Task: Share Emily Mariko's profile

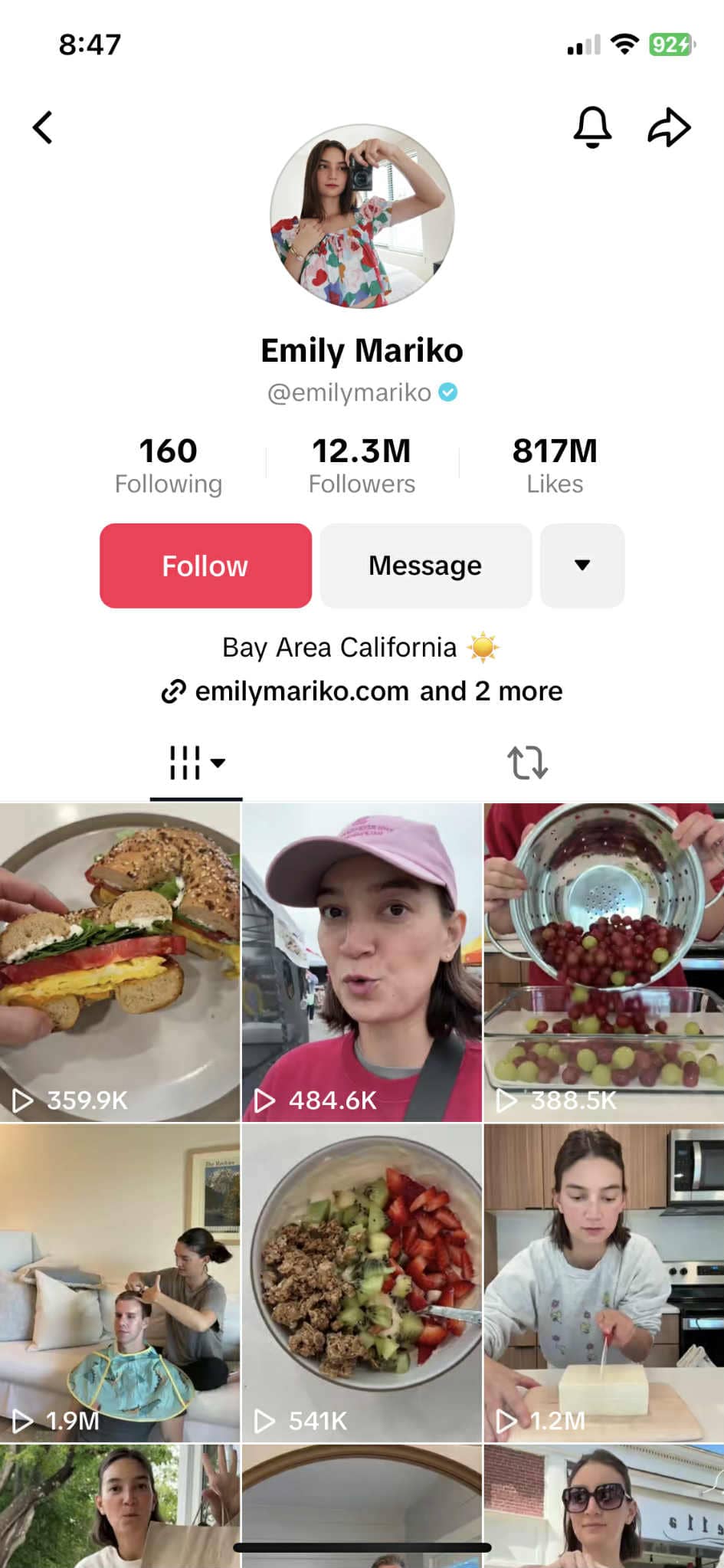Action: [x=669, y=127]
